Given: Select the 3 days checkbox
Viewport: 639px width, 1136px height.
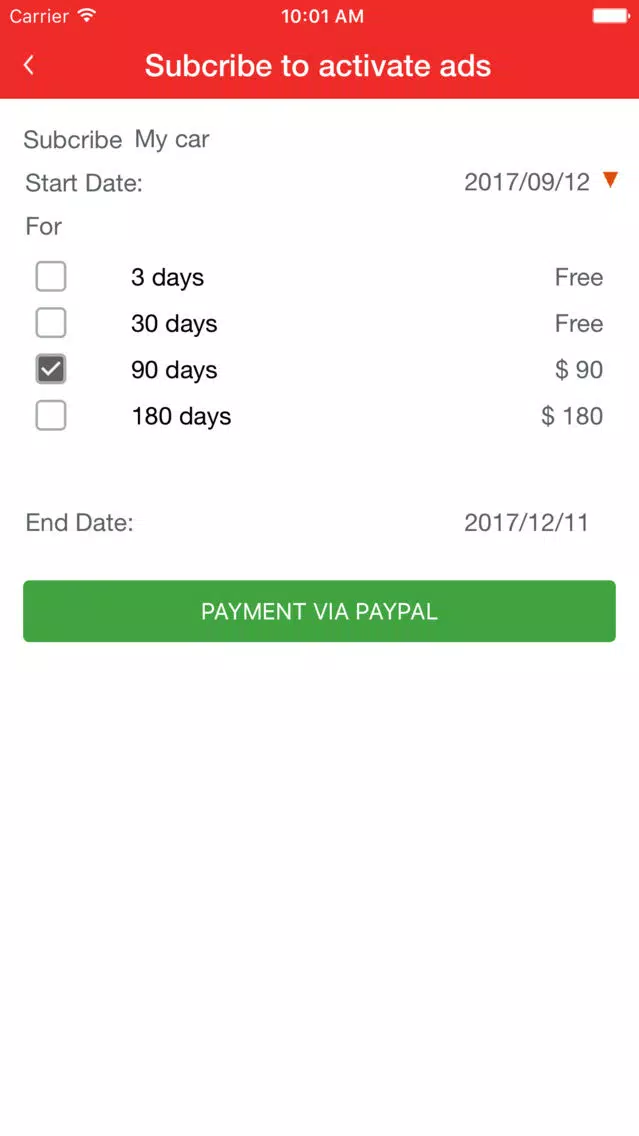Looking at the screenshot, I should 51,277.
